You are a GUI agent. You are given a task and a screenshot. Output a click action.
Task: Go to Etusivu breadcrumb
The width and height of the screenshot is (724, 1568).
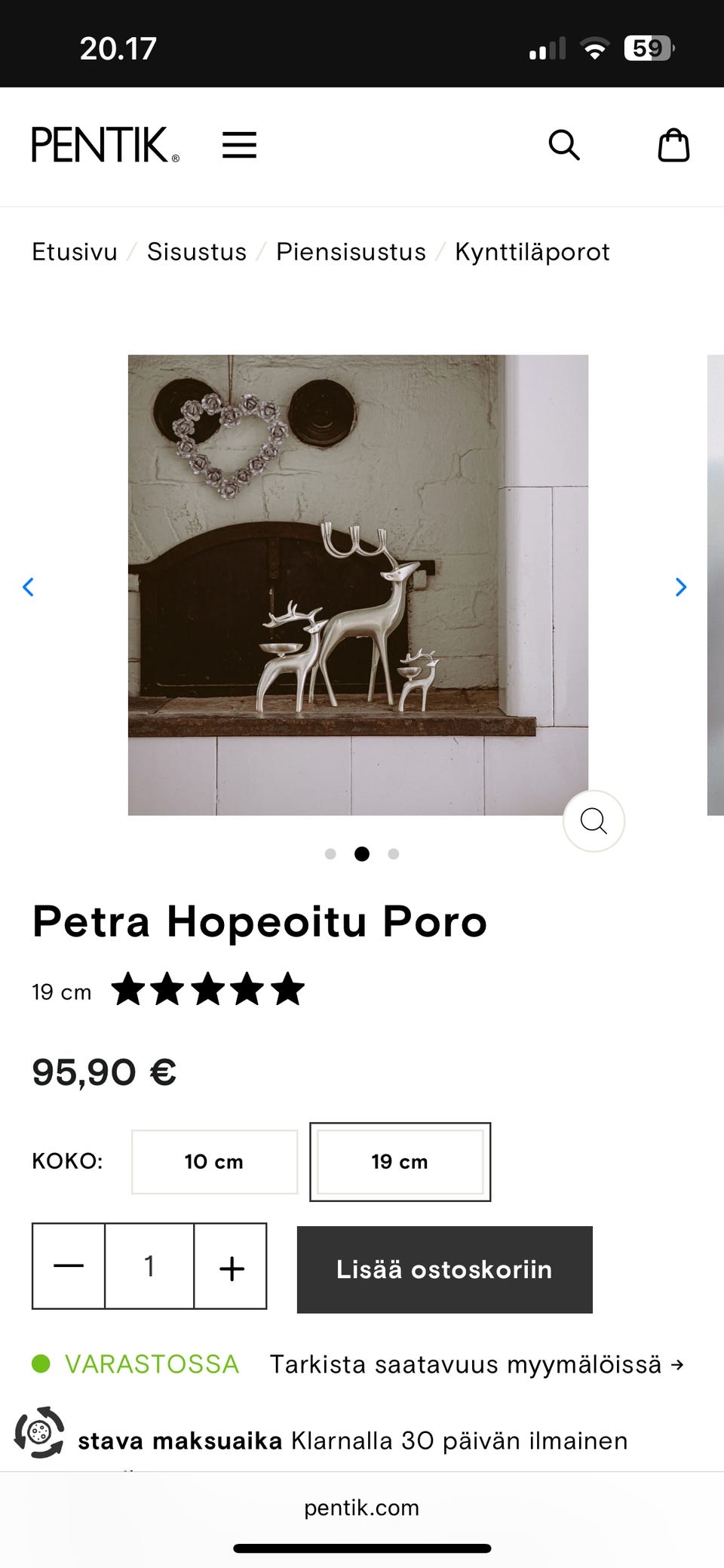pos(75,252)
